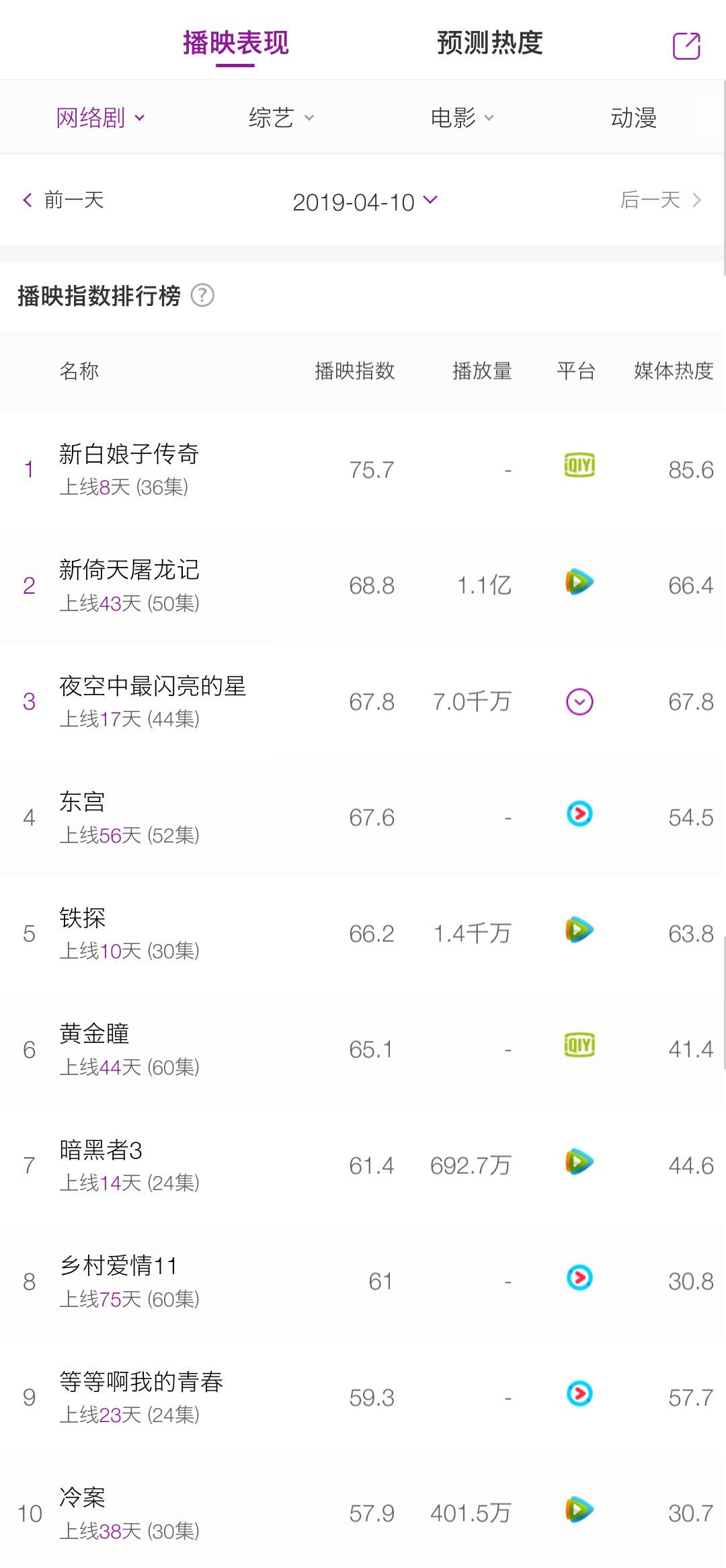
Task: Go to the previous day (前一天)
Action: tap(64, 200)
